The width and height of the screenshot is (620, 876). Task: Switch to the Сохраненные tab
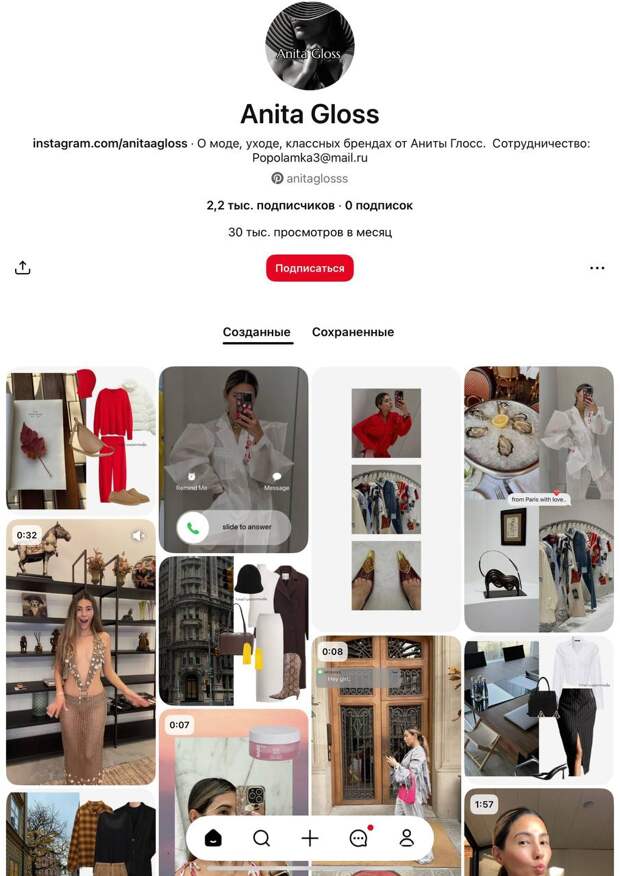(353, 332)
